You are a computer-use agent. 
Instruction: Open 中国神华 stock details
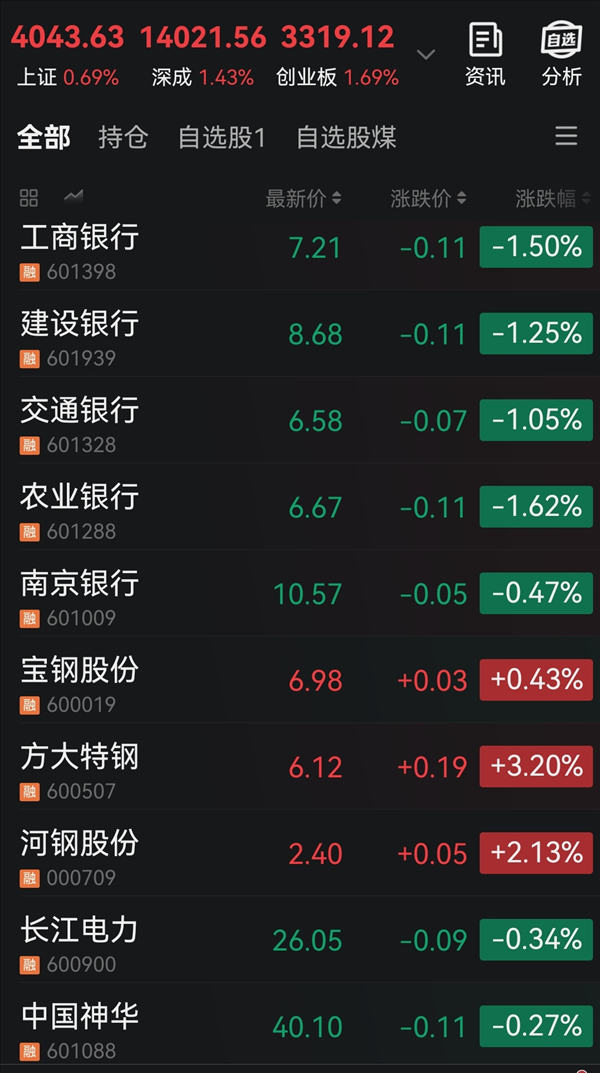coord(80,1028)
